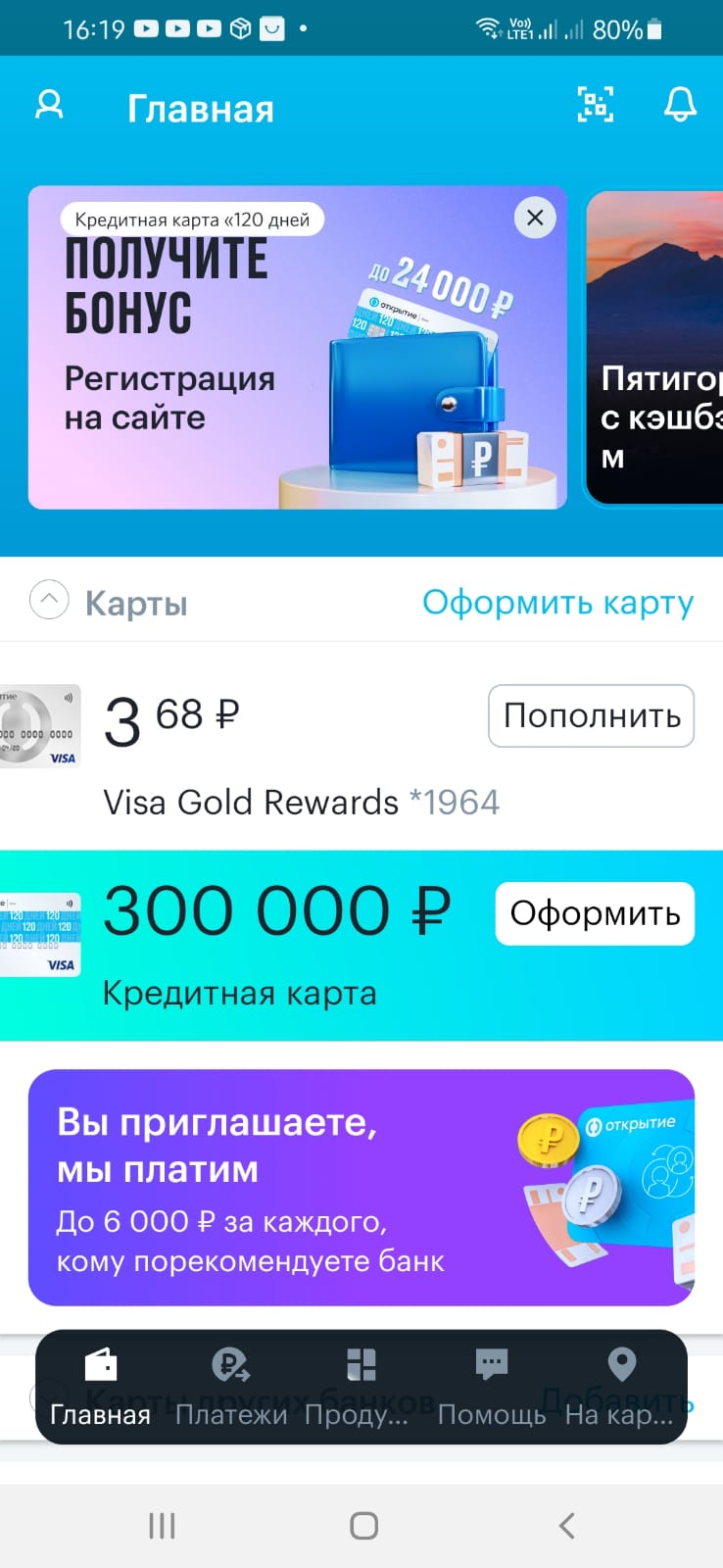Open the «Вы приглашаете, мы платим» referral banner
The width and height of the screenshot is (723, 1568).
[x=361, y=1188]
